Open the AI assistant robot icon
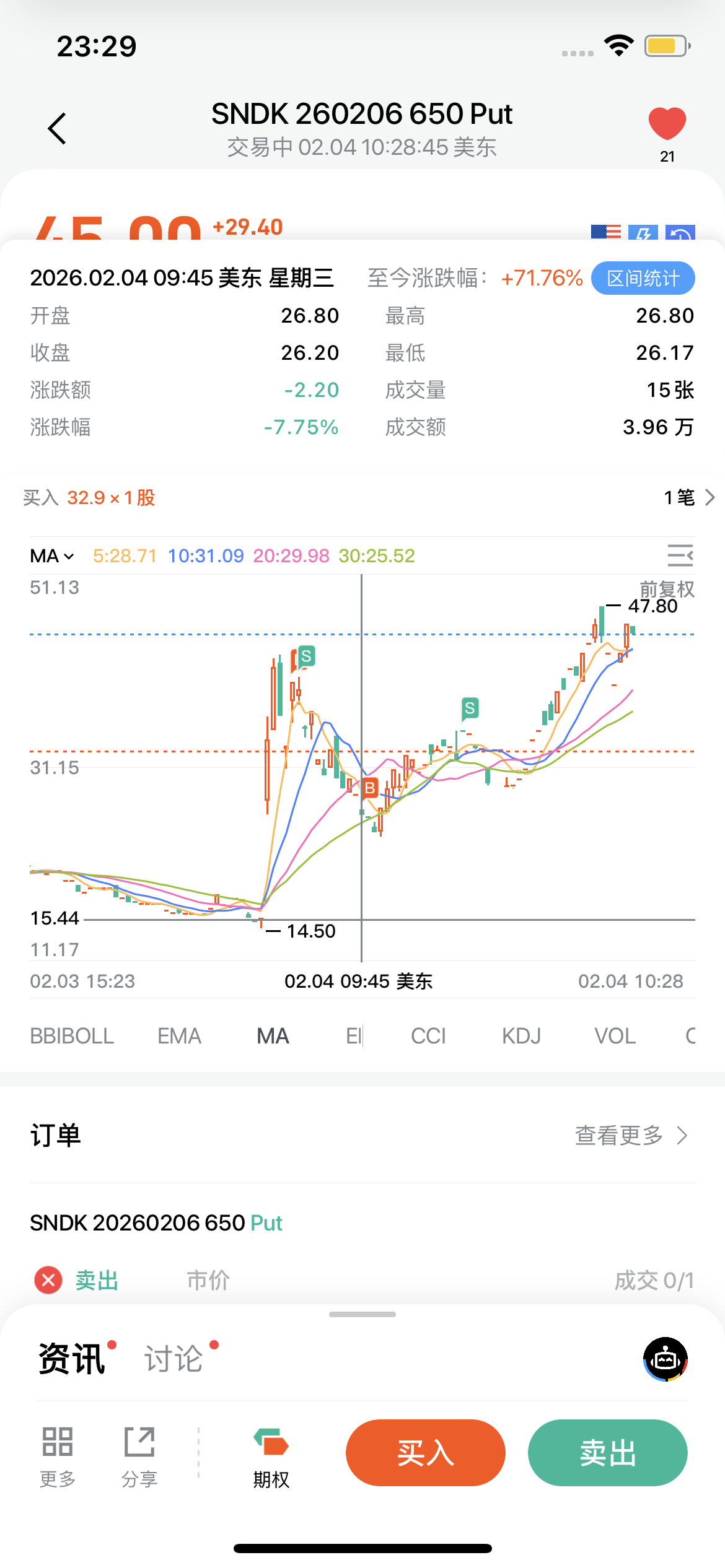This screenshot has width=725, height=1568. pos(666,1359)
